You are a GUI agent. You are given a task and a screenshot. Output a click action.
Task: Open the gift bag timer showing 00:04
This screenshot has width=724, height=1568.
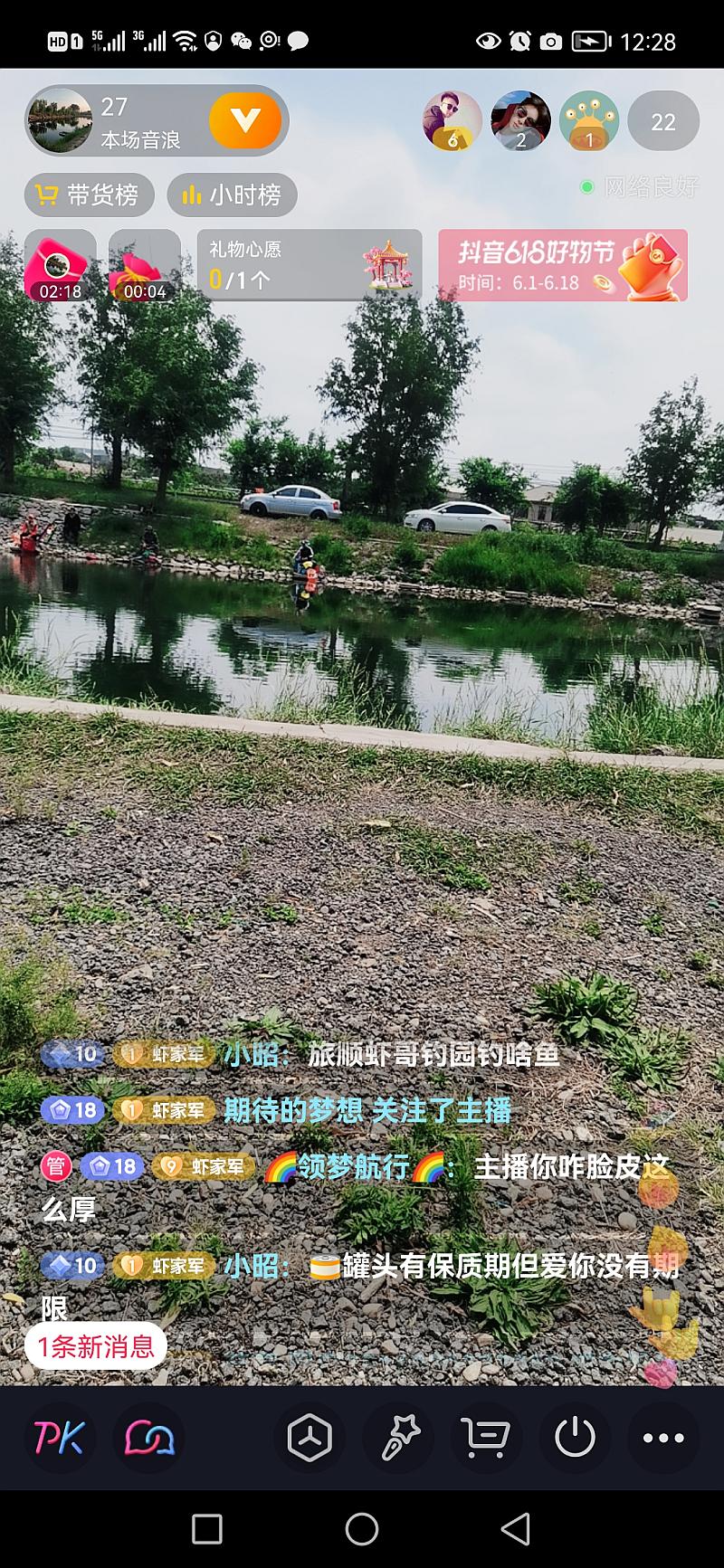click(x=145, y=264)
